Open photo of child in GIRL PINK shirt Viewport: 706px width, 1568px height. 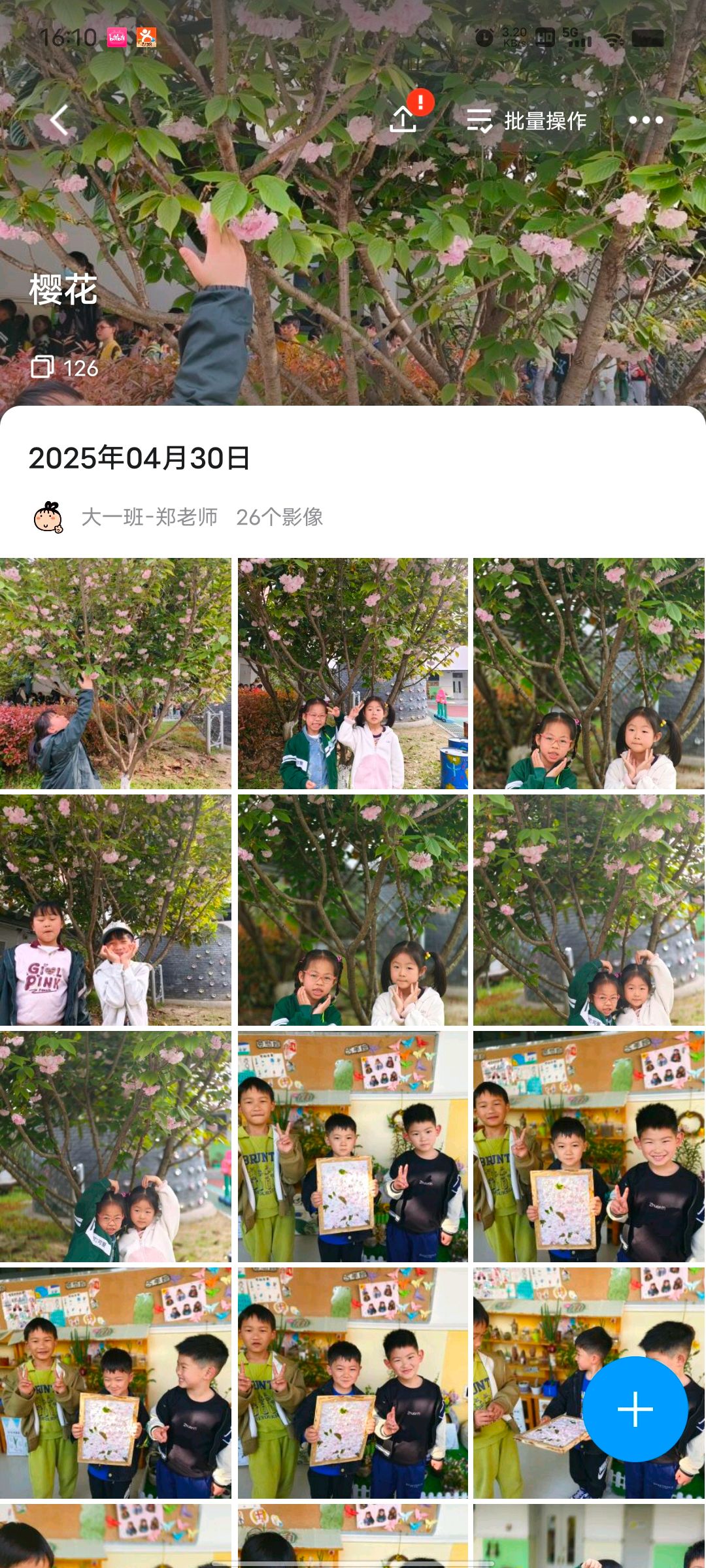click(x=115, y=909)
